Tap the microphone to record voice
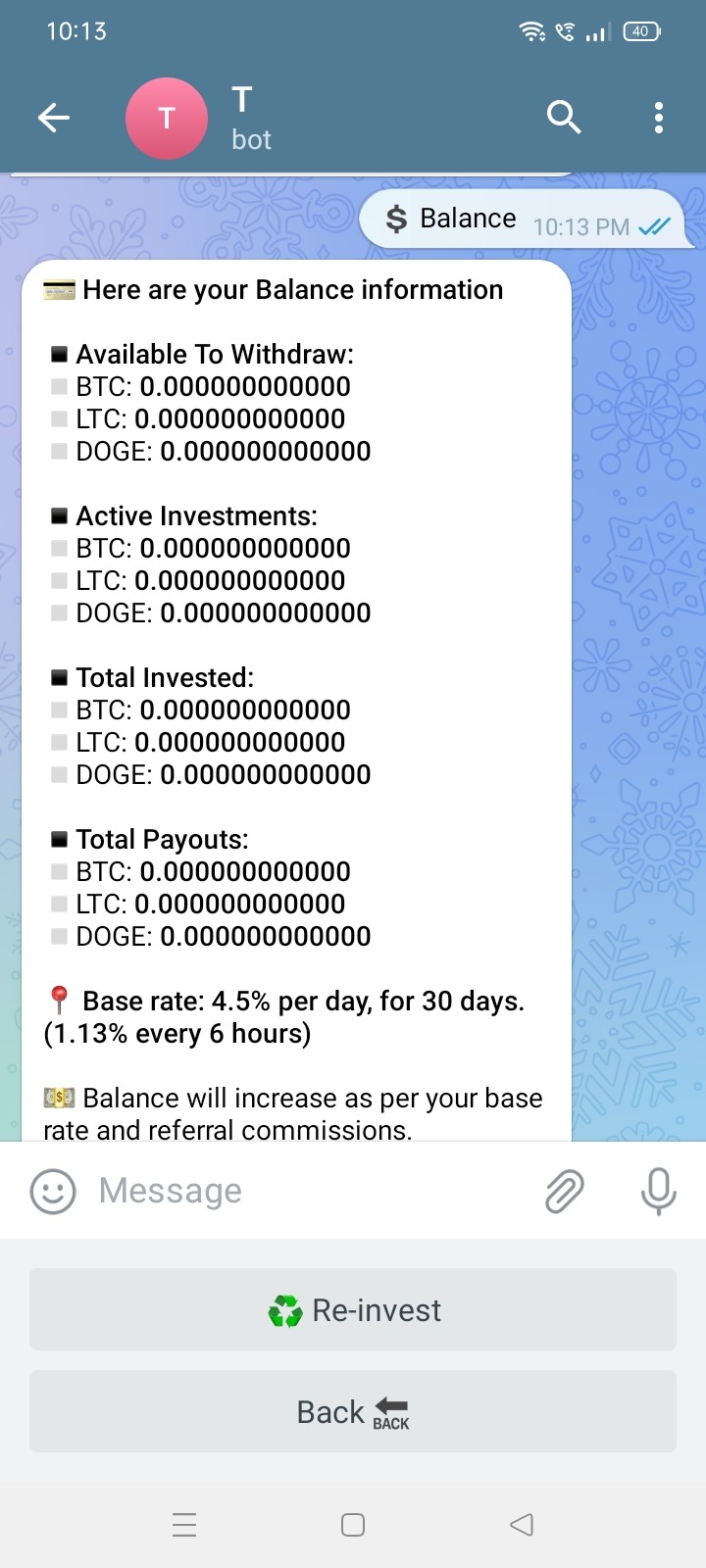This screenshot has width=706, height=1568. pyautogui.click(x=658, y=1191)
